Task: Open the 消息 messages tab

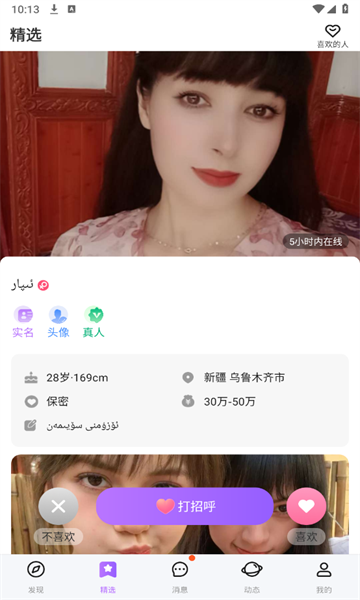Action: (x=180, y=577)
